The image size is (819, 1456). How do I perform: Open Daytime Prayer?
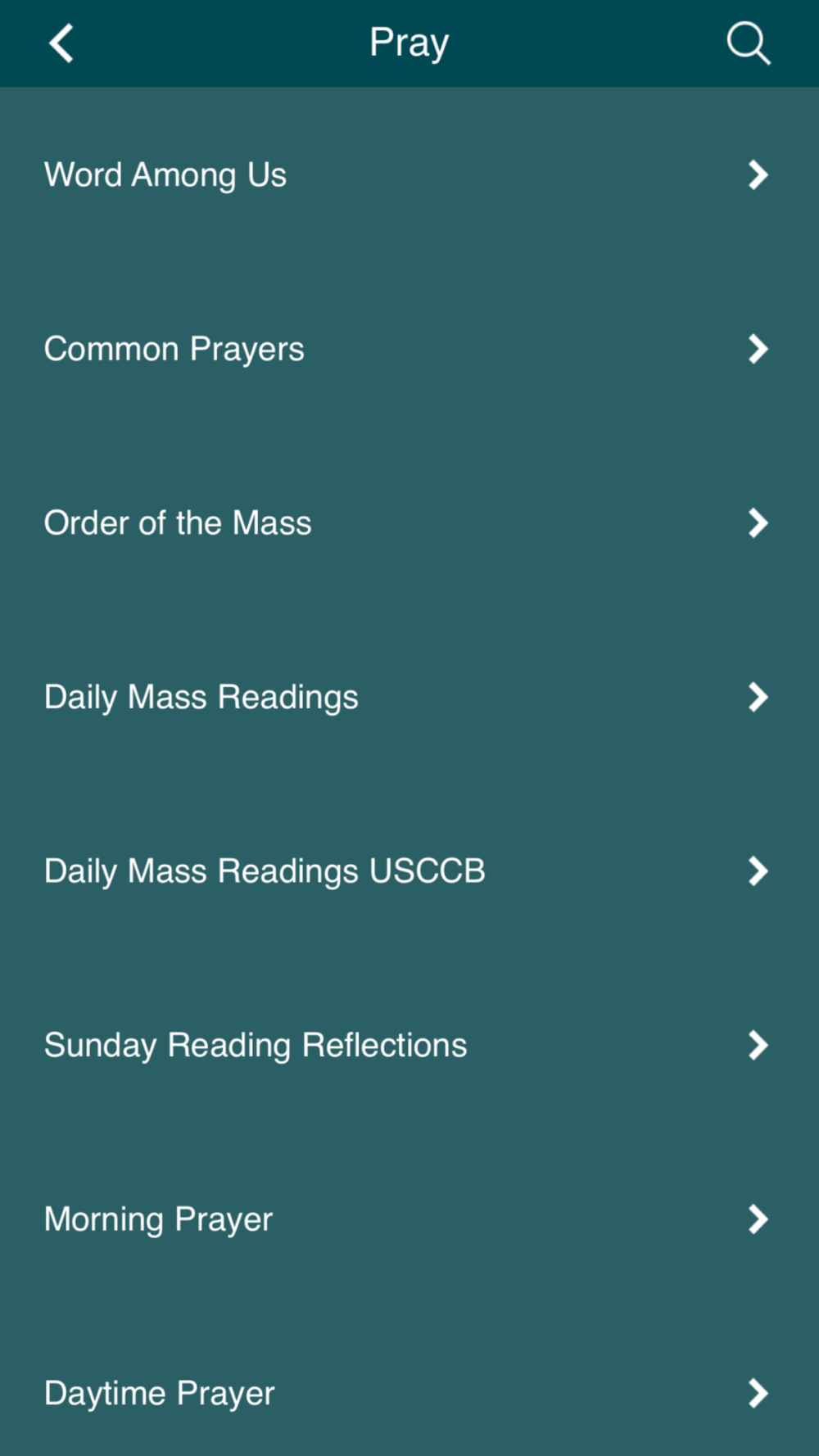pyautogui.click(x=409, y=1392)
